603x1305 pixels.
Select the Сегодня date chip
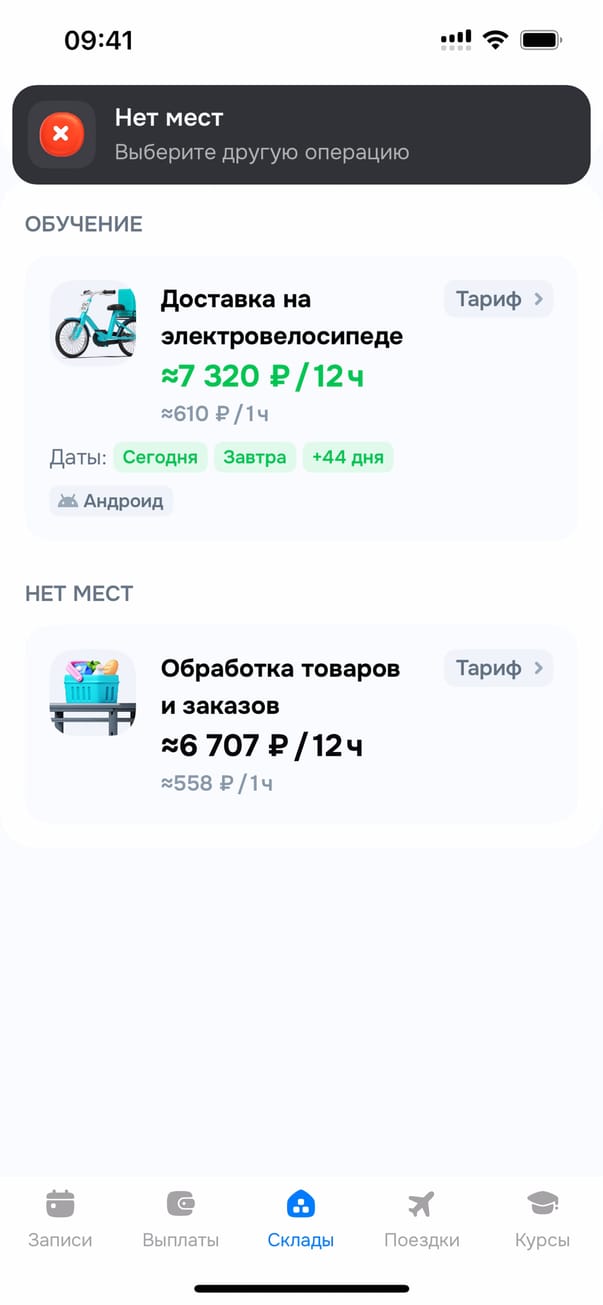160,457
